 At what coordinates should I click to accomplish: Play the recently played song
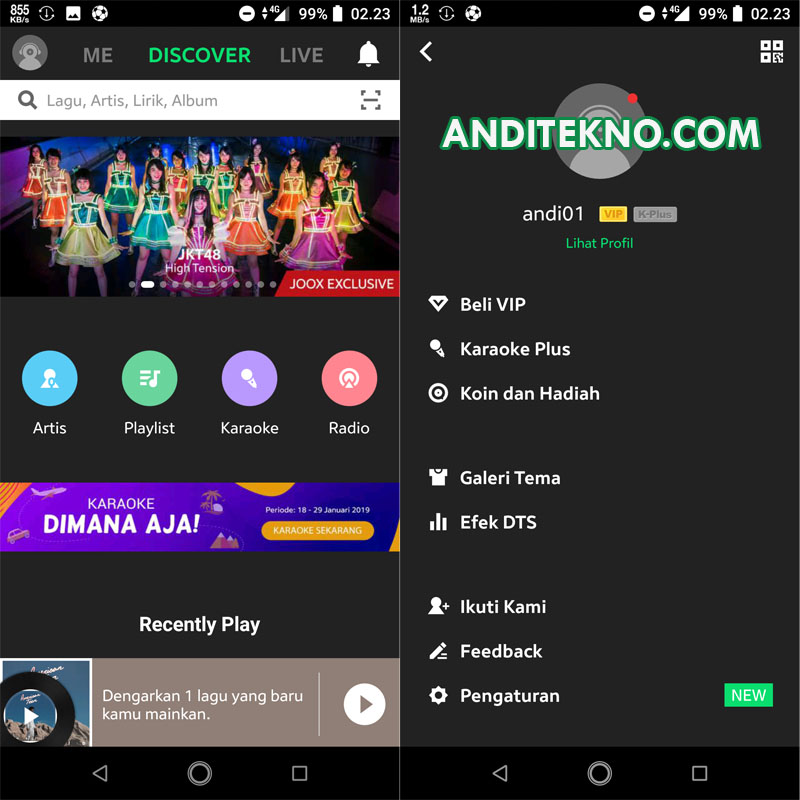[364, 704]
